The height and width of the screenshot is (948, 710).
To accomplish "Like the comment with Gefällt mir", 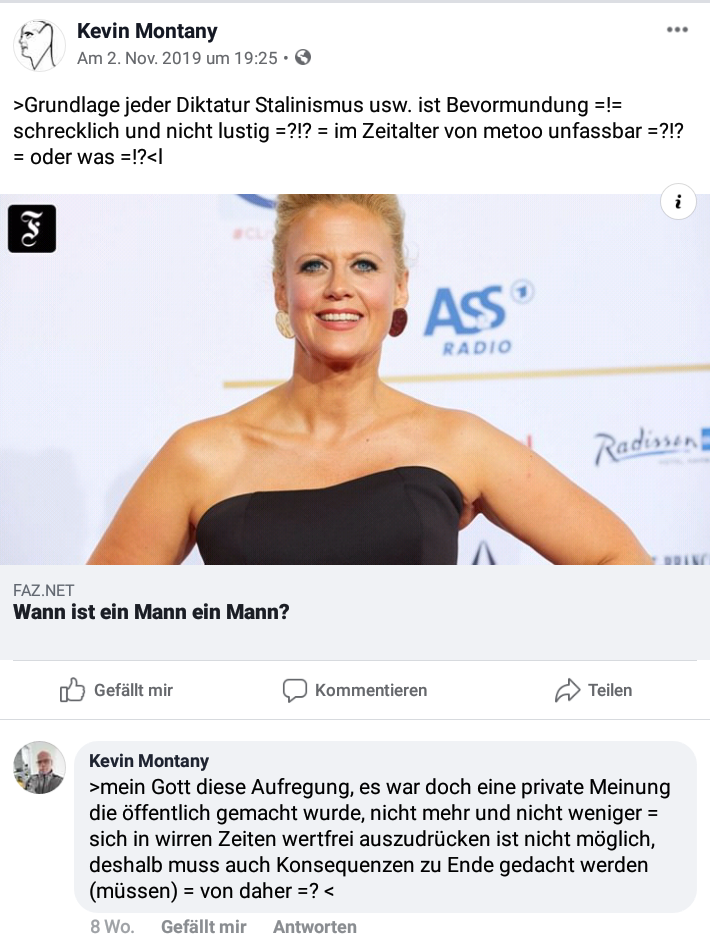I will coord(203,927).
